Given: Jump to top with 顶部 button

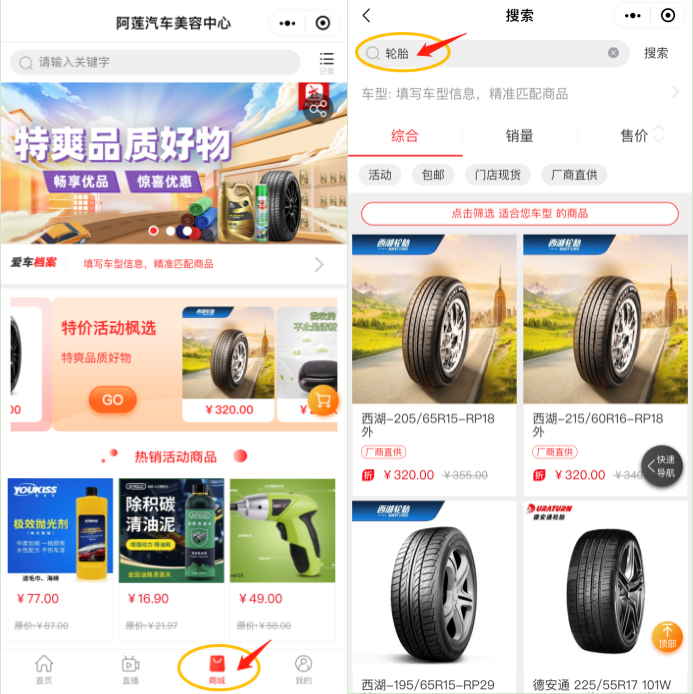Looking at the screenshot, I should pos(667,636).
